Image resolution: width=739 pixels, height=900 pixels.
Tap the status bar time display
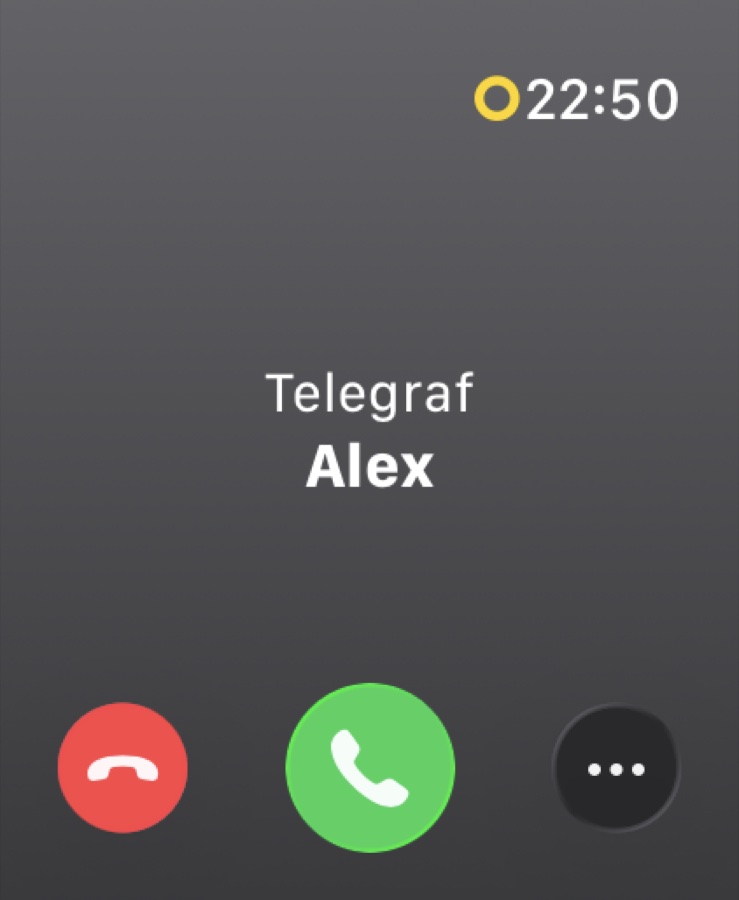pos(606,97)
